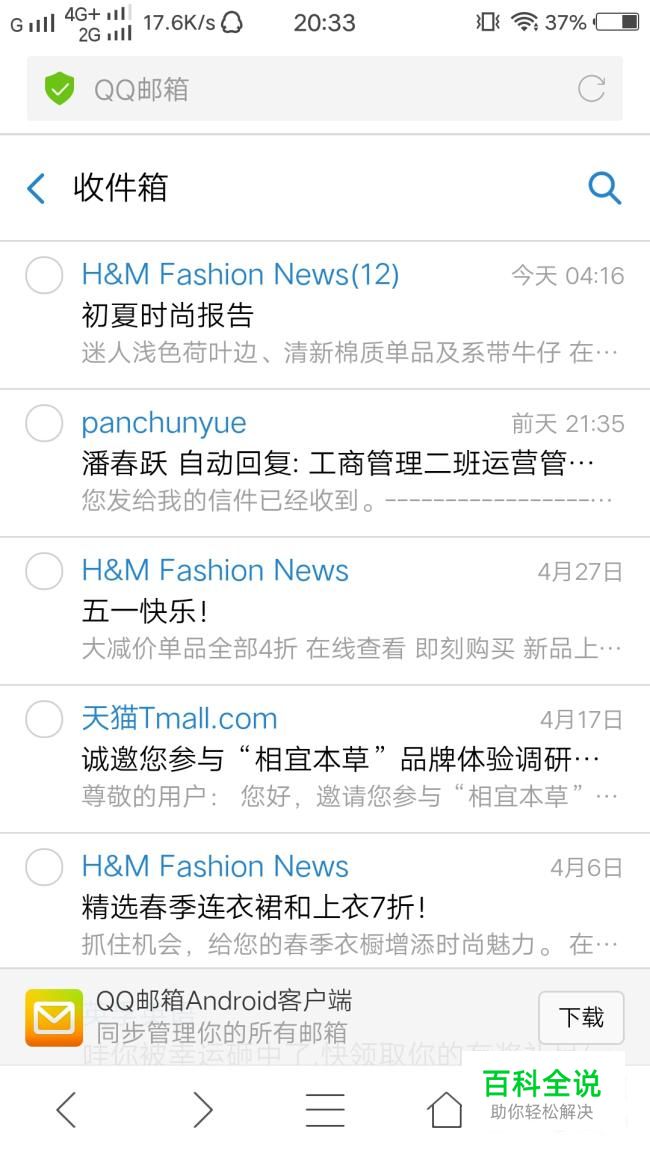Reload the QQ邮箱 page
The height and width of the screenshot is (1155, 650).
(591, 89)
